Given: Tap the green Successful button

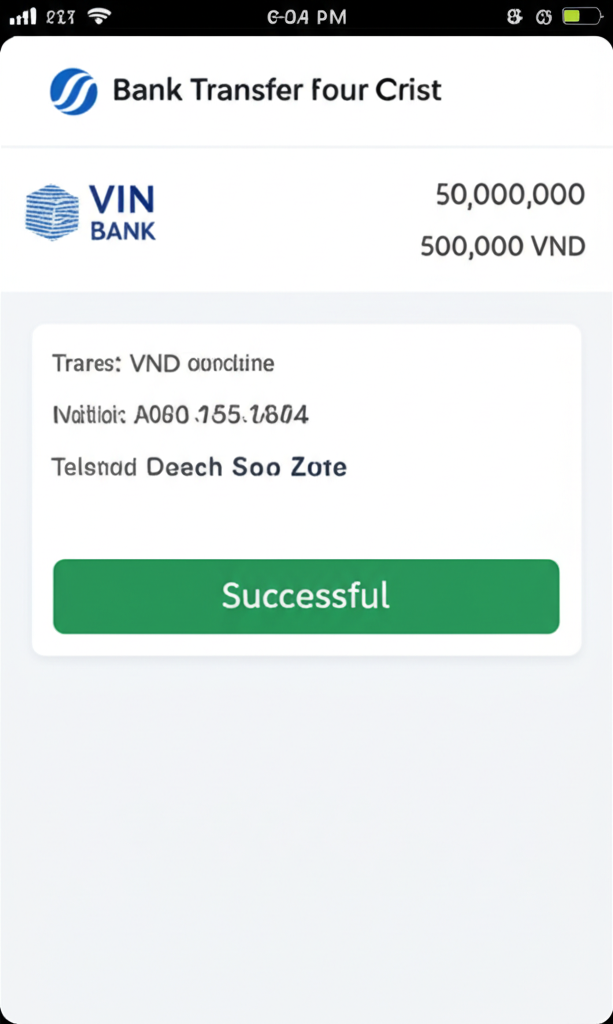Looking at the screenshot, I should [306, 596].
